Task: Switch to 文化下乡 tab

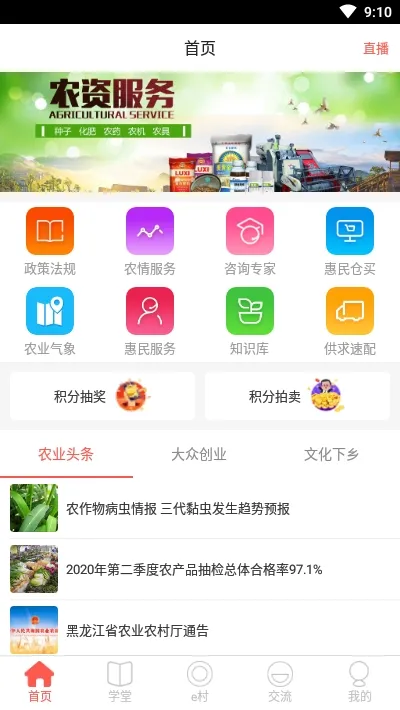Action: (x=331, y=454)
